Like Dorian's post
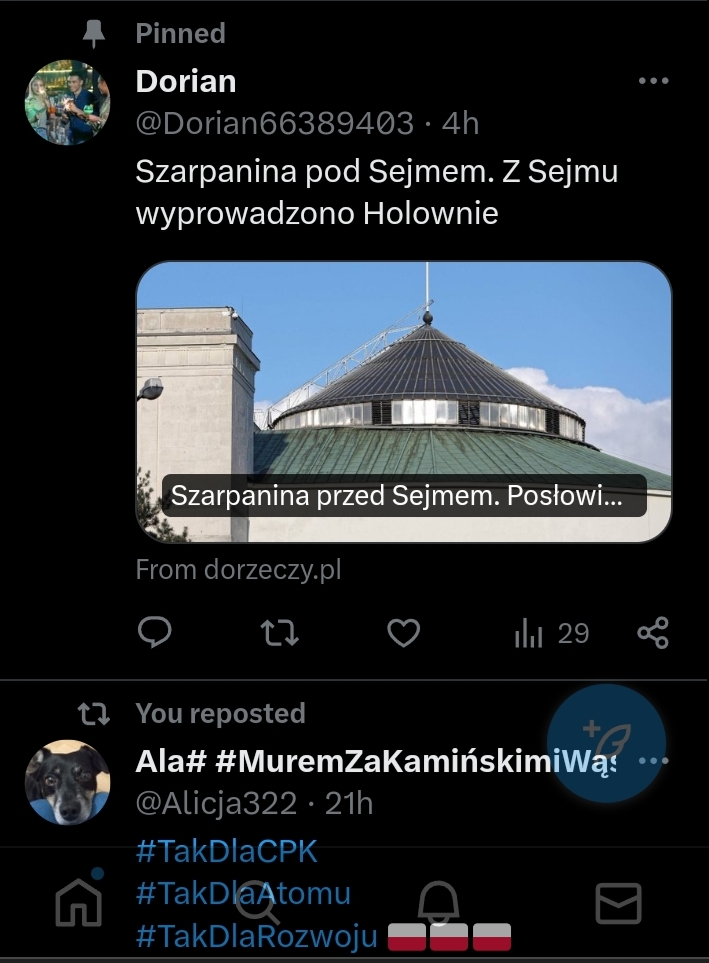 (x=403, y=633)
